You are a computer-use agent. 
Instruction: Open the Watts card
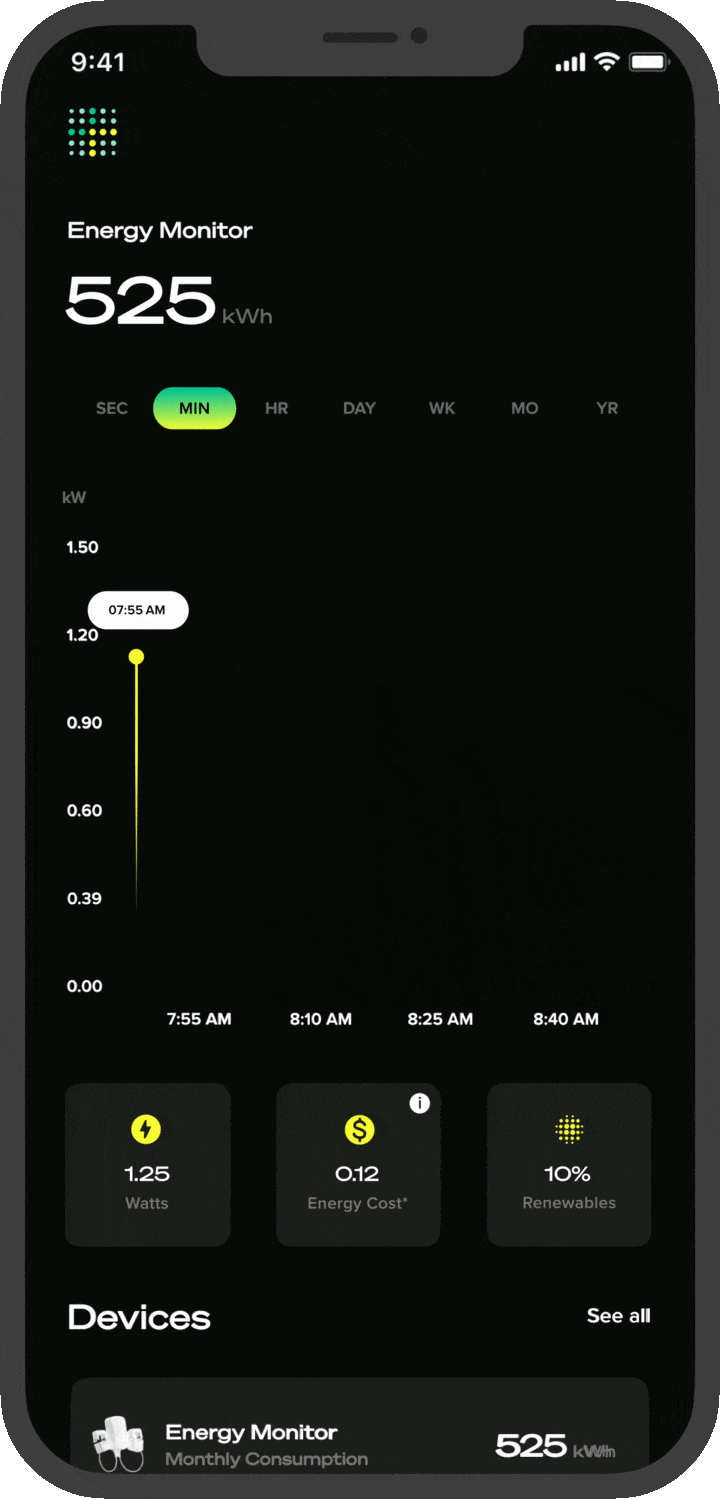[147, 1165]
